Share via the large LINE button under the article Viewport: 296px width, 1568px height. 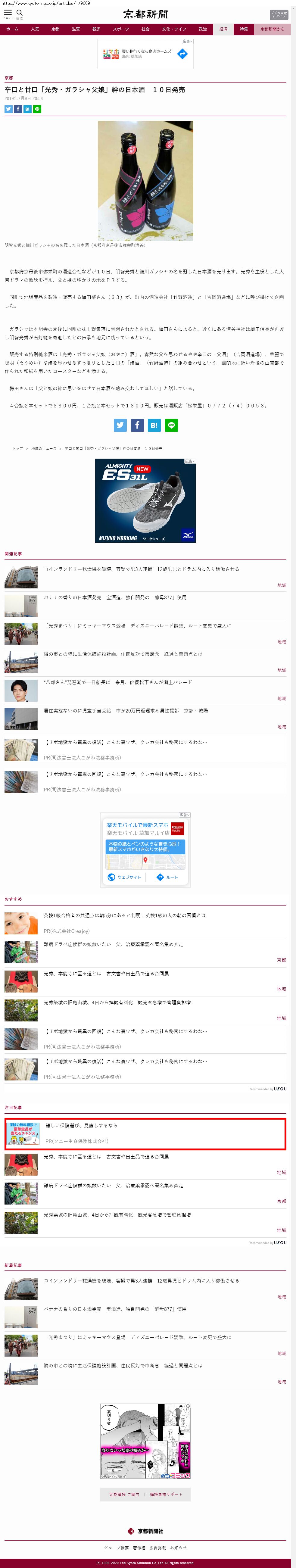(172, 425)
